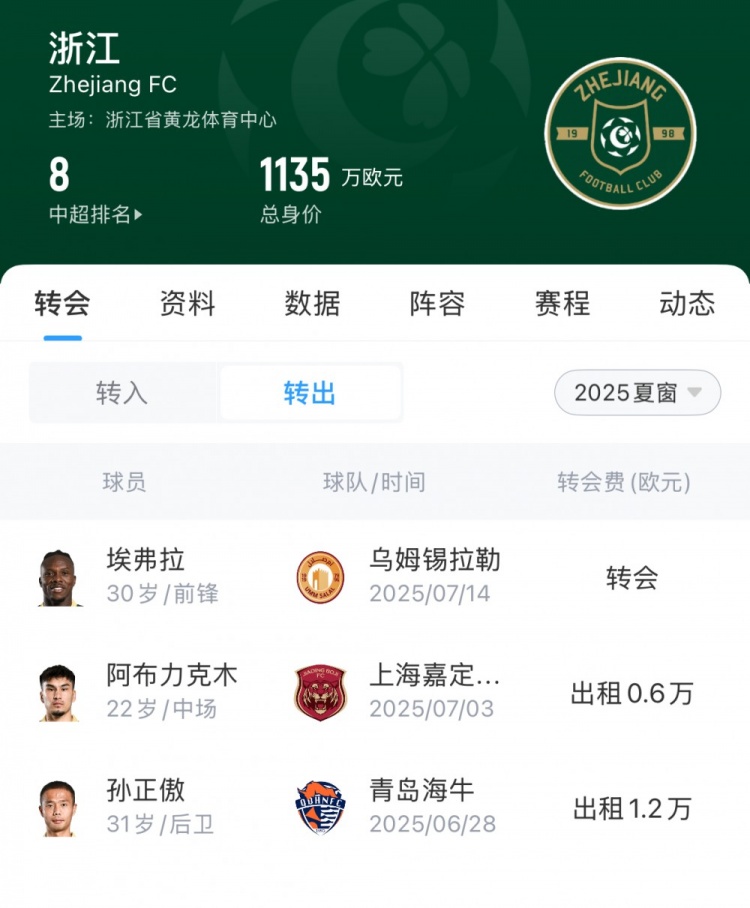This screenshot has width=750, height=908.
Task: Open 中超排名 league standings
Action: [x=95, y=214]
